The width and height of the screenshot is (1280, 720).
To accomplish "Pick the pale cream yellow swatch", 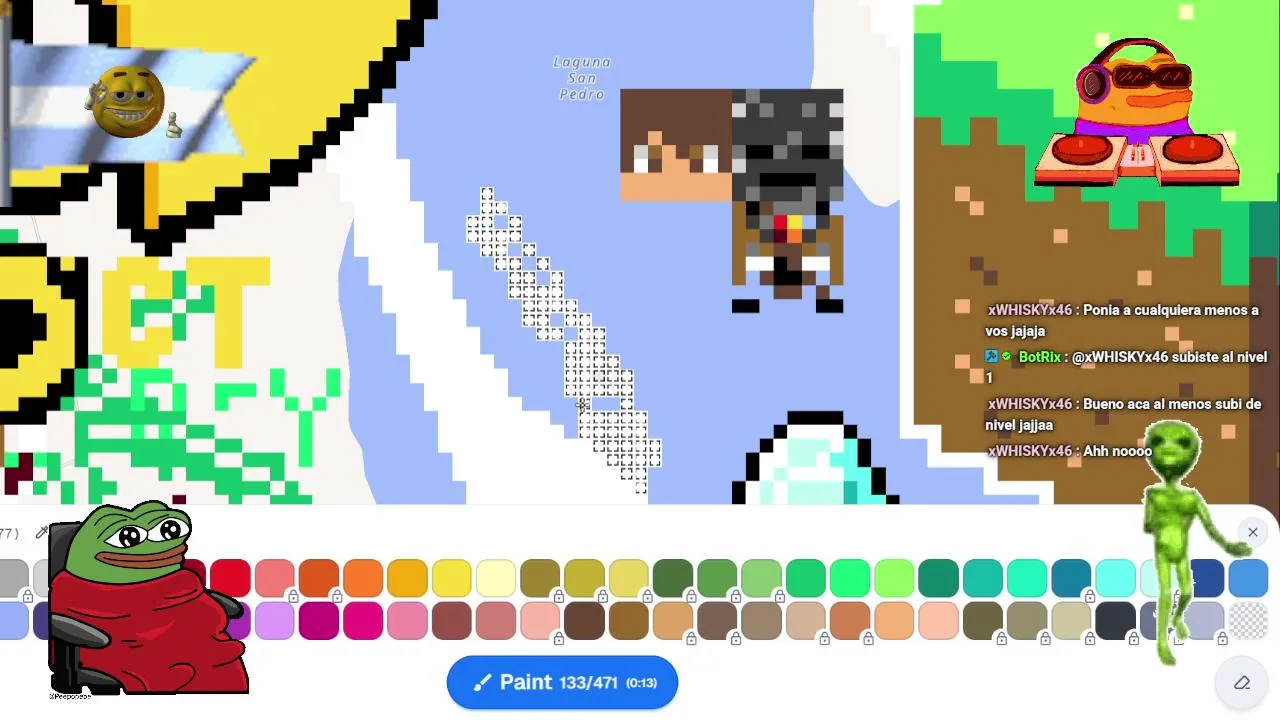I will [x=495, y=577].
